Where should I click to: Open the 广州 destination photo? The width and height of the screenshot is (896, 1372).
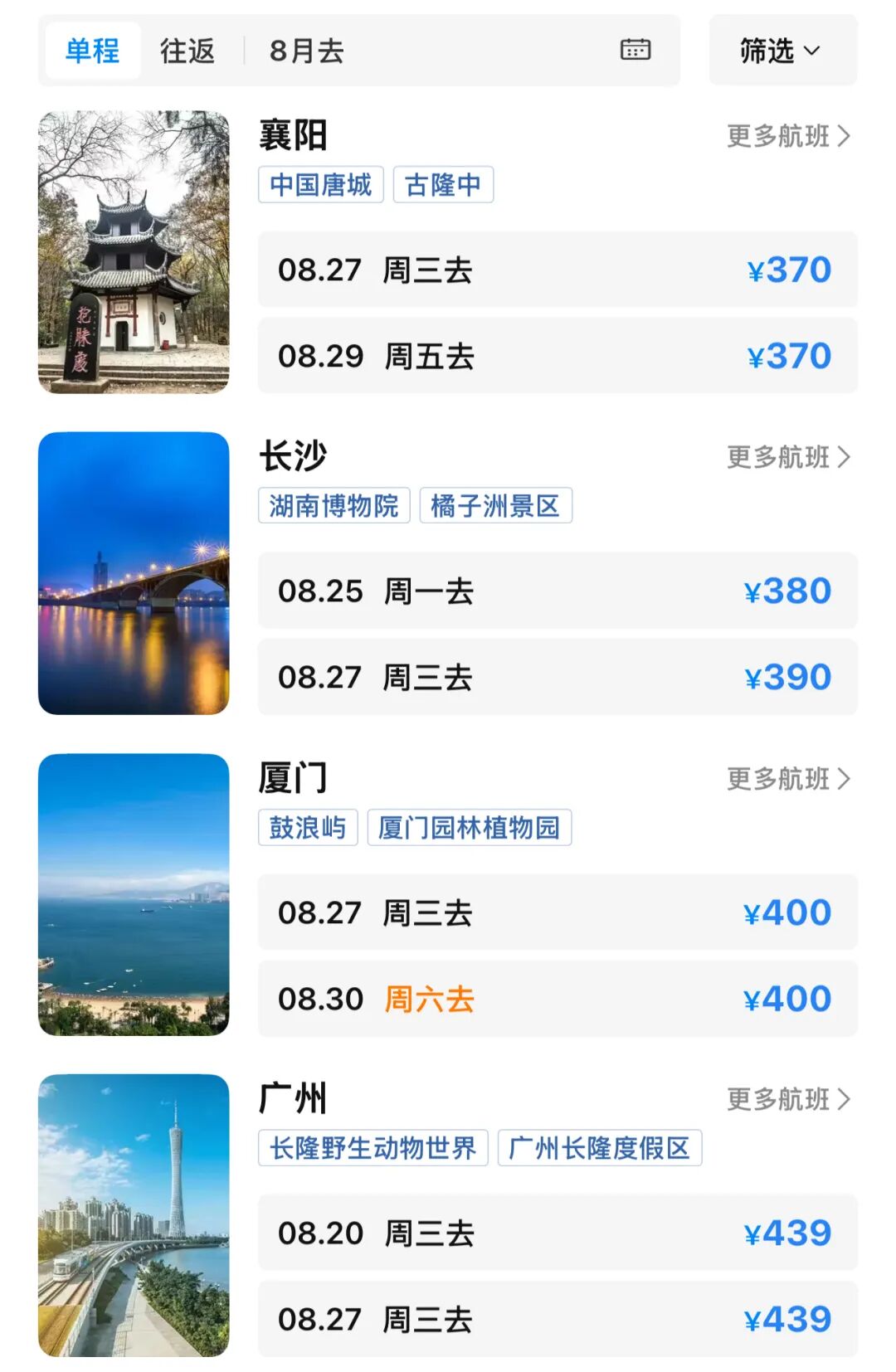pyautogui.click(x=134, y=1215)
